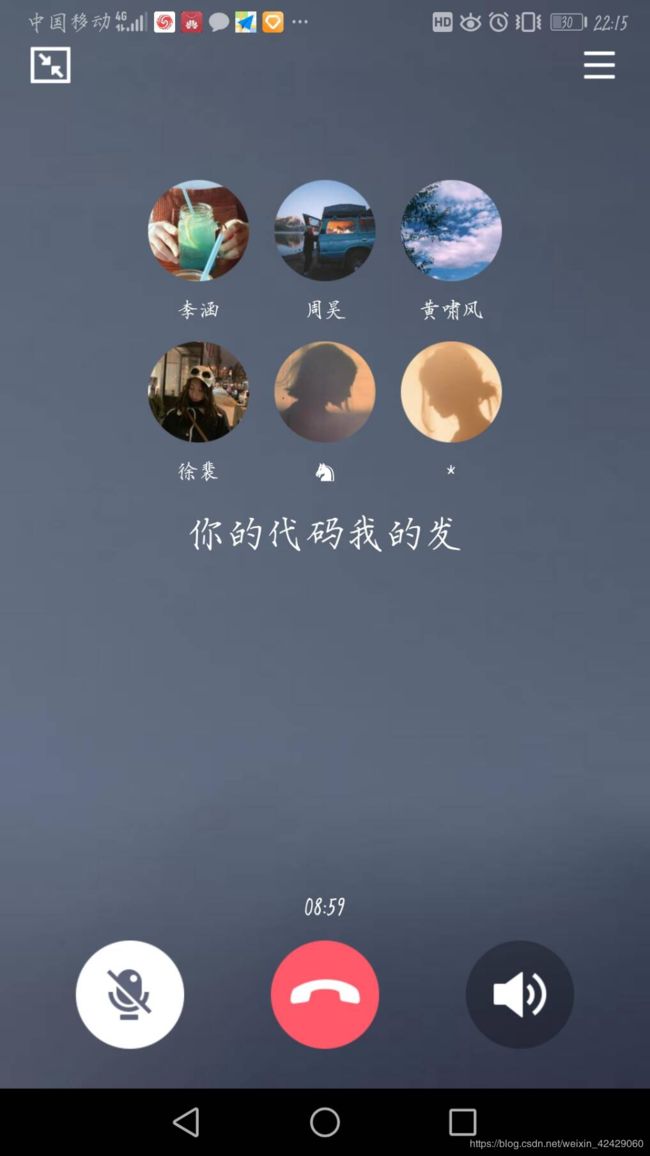The width and height of the screenshot is (650, 1156).
Task: Toggle the speakerphone button
Action: [520, 994]
